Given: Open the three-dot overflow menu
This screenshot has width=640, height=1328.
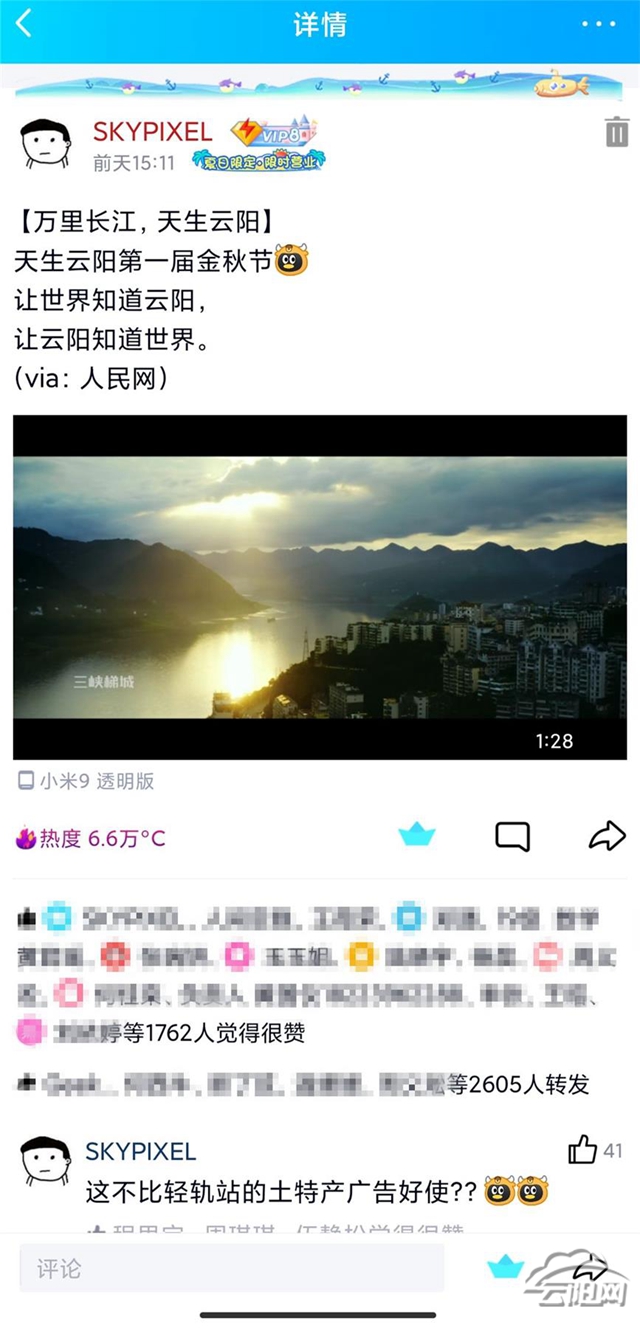Looking at the screenshot, I should tap(598, 24).
